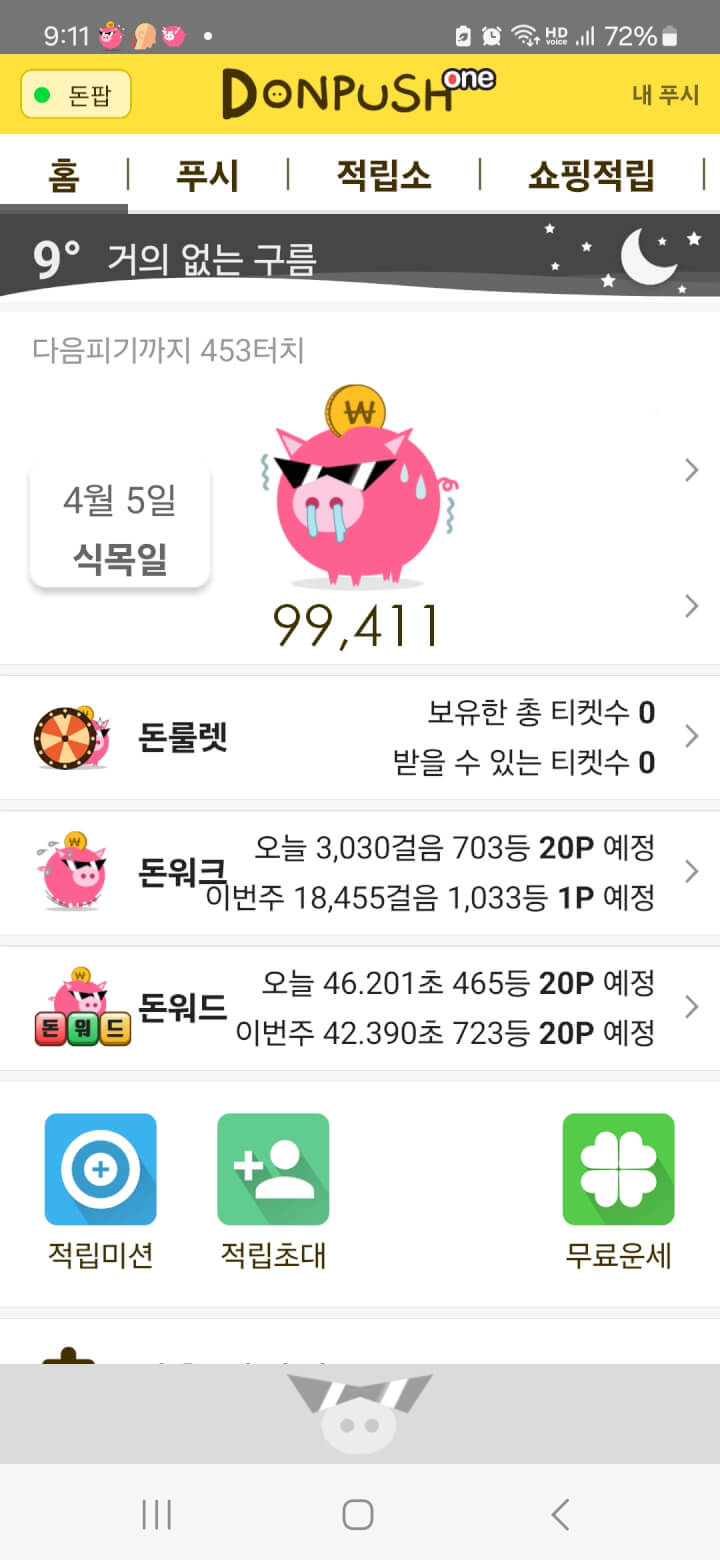720x1560 pixels.
Task: Tap the 돈팝 button
Action: [x=76, y=94]
